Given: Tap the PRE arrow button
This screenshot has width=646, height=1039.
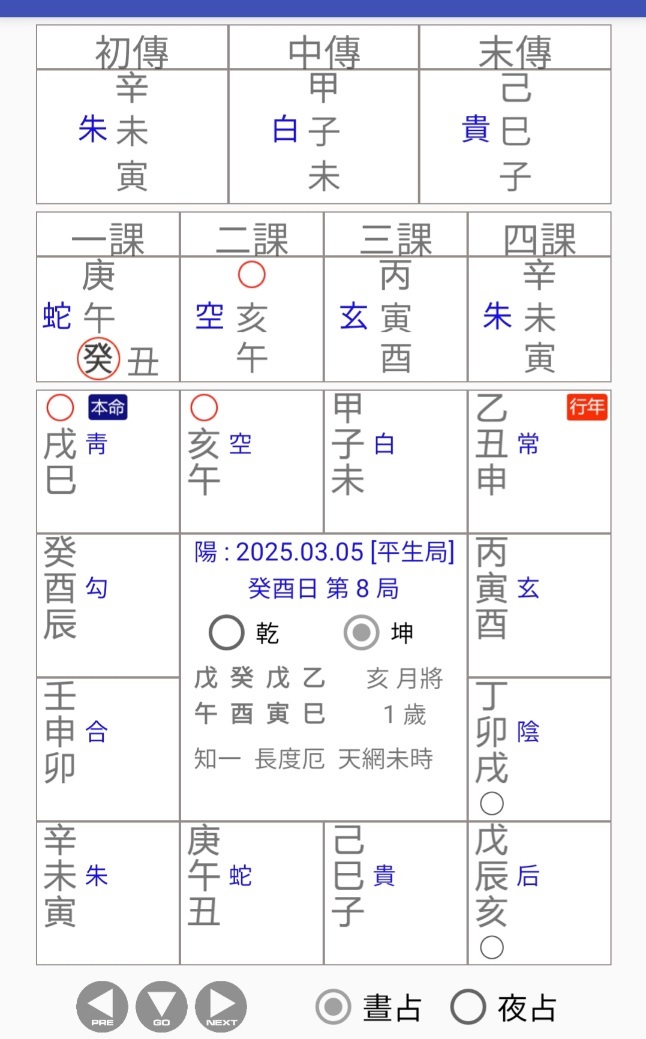Looking at the screenshot, I should (102, 1007).
